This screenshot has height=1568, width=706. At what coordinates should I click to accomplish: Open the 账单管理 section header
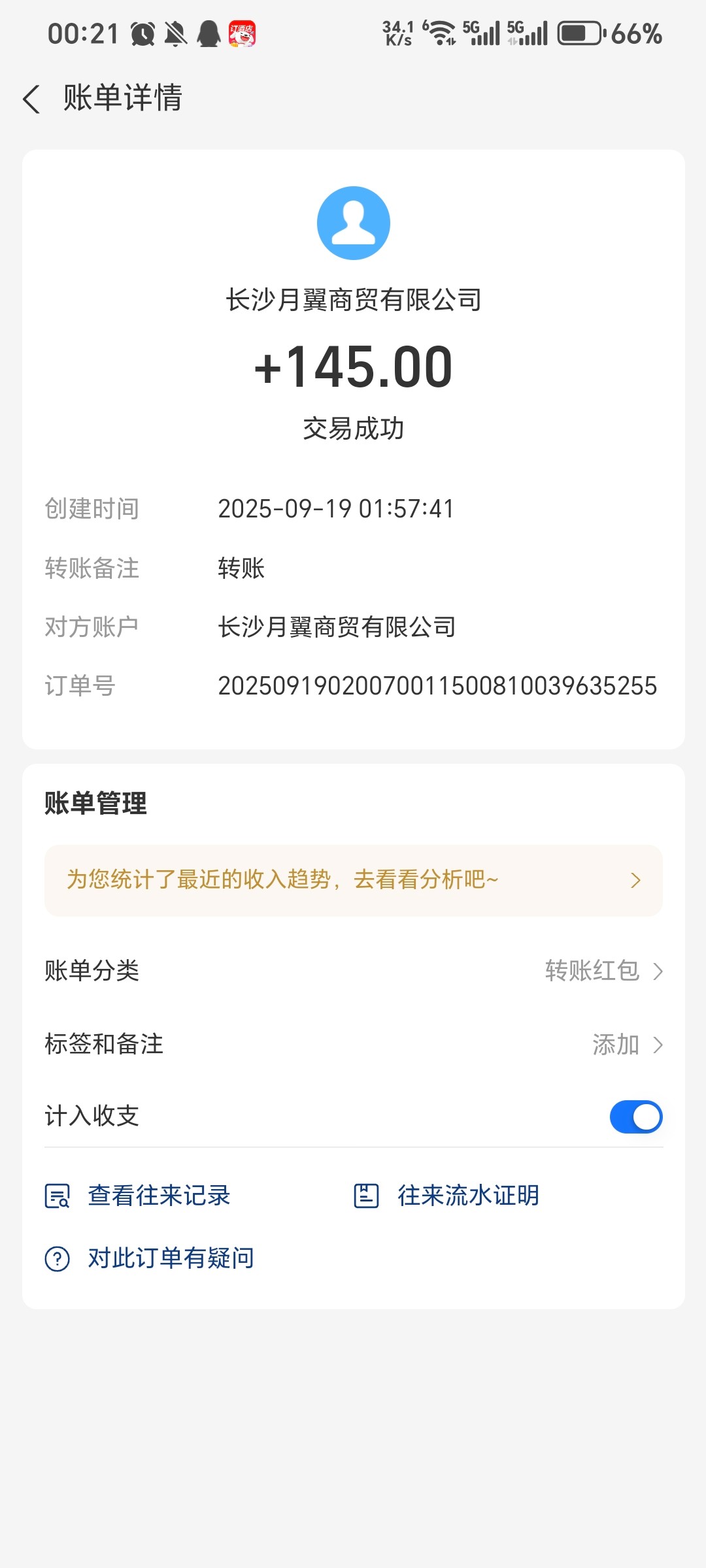95,803
